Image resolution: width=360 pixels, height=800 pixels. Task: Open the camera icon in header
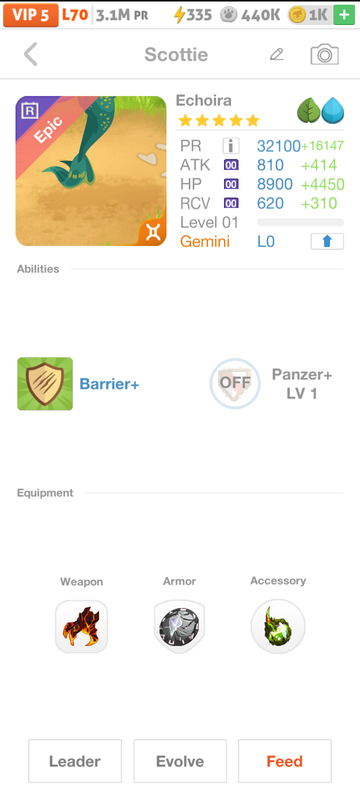point(324,55)
